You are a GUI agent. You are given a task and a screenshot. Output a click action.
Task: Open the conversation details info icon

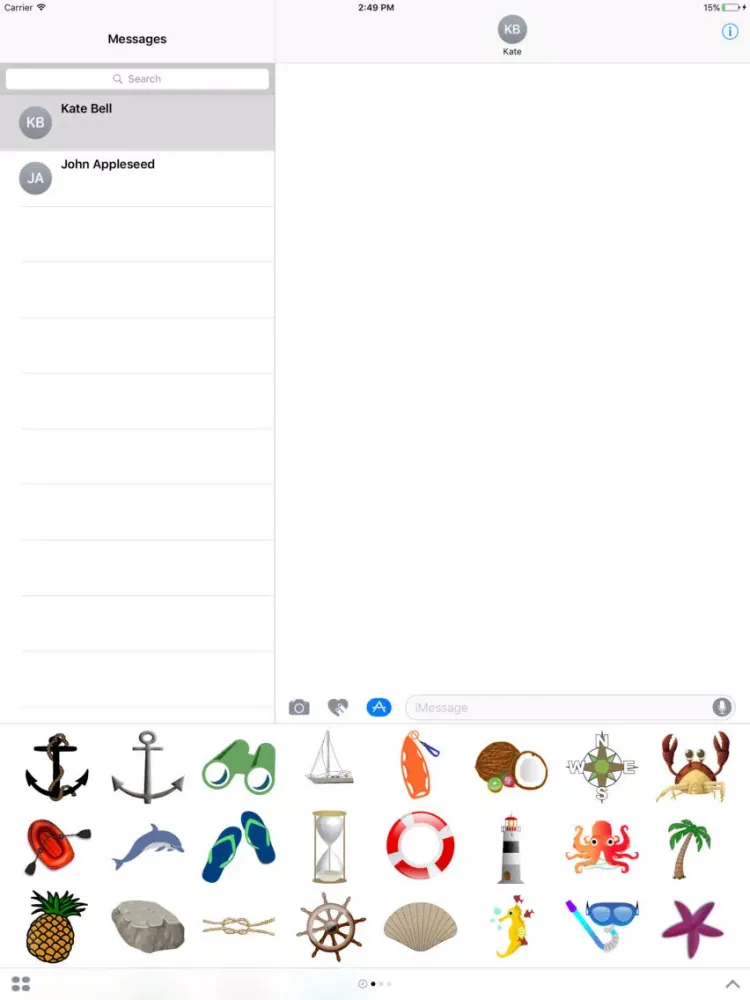click(729, 32)
